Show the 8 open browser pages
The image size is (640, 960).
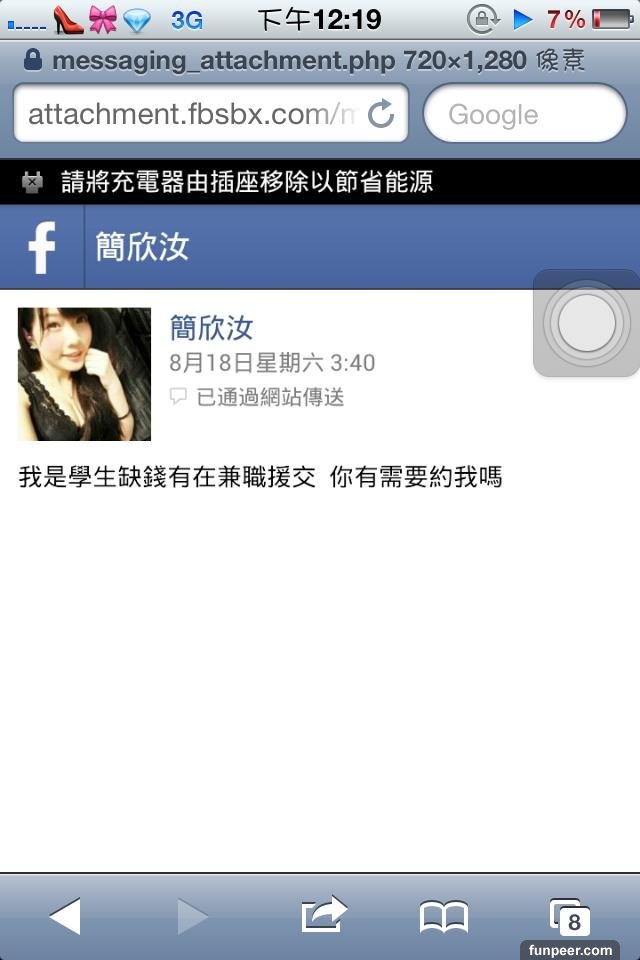[x=570, y=915]
